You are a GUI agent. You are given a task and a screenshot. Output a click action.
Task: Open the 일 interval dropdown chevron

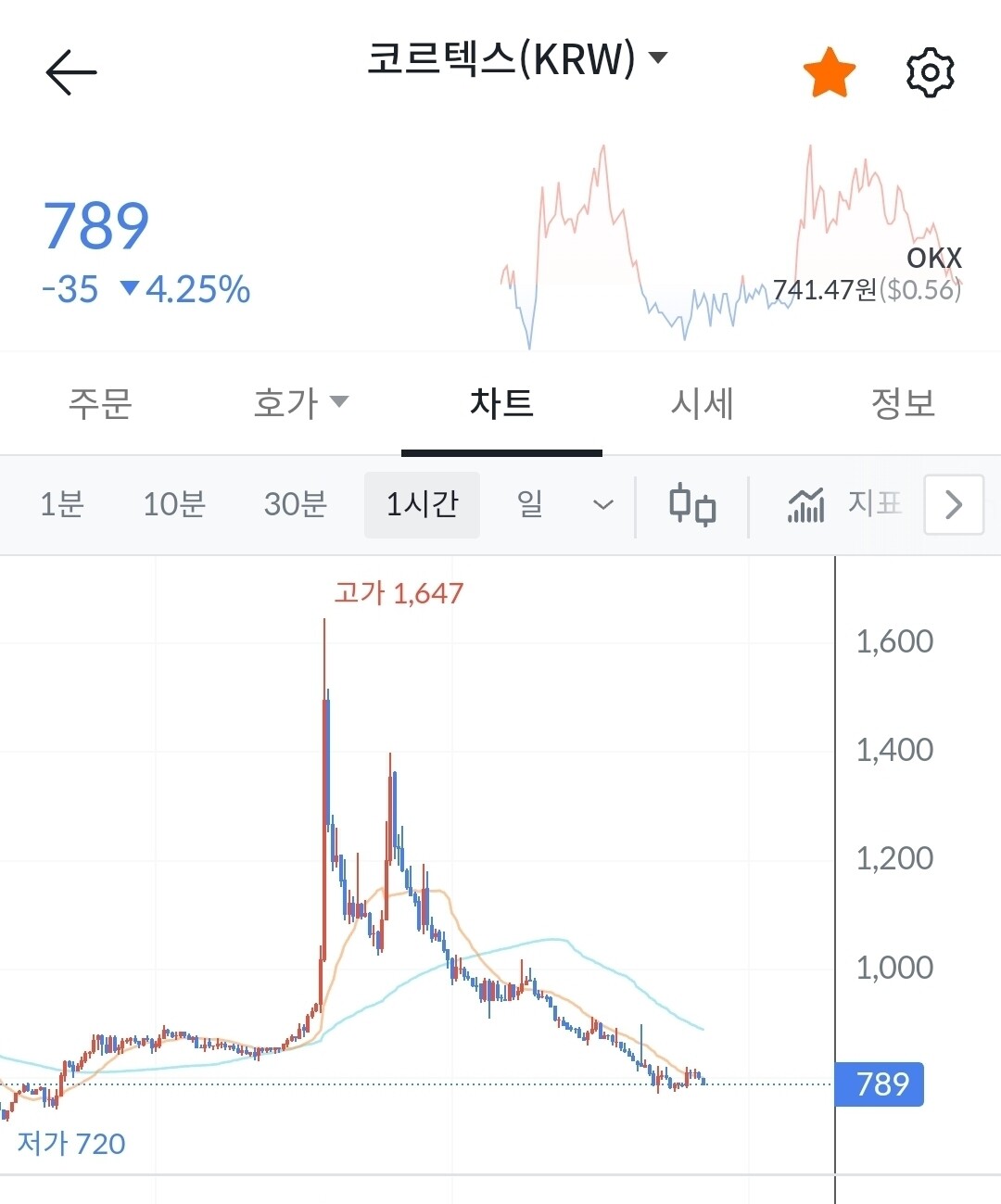[x=602, y=505]
